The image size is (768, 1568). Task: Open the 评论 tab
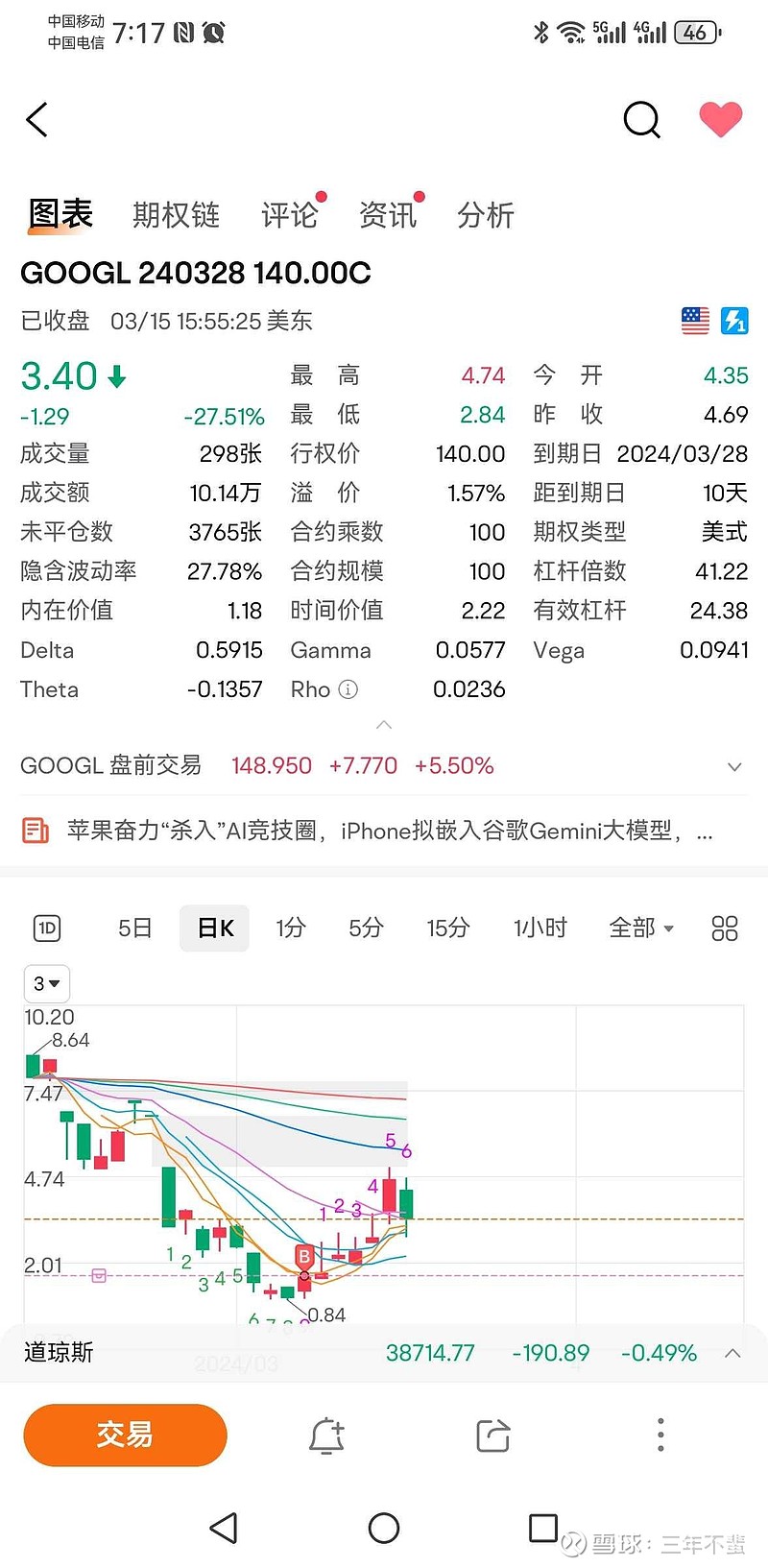[x=289, y=215]
